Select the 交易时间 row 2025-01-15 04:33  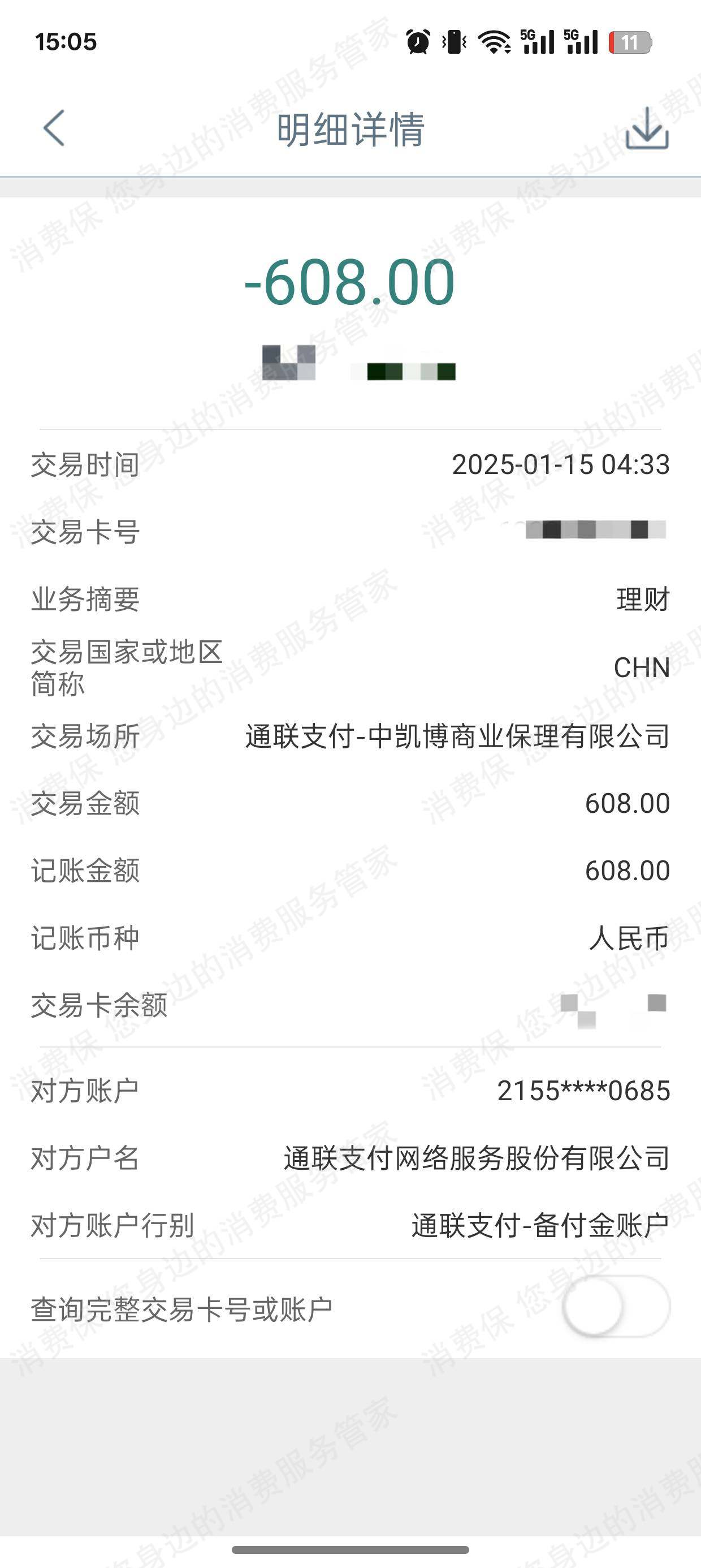click(350, 466)
